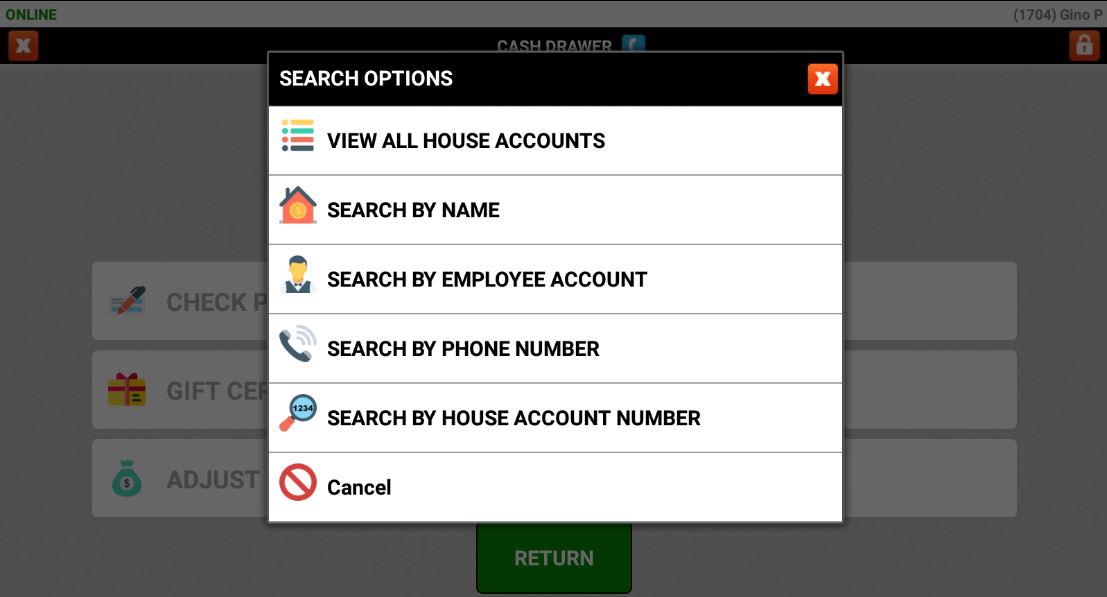Close the Search Options dialog
This screenshot has width=1107, height=597.
pyautogui.click(x=822, y=79)
